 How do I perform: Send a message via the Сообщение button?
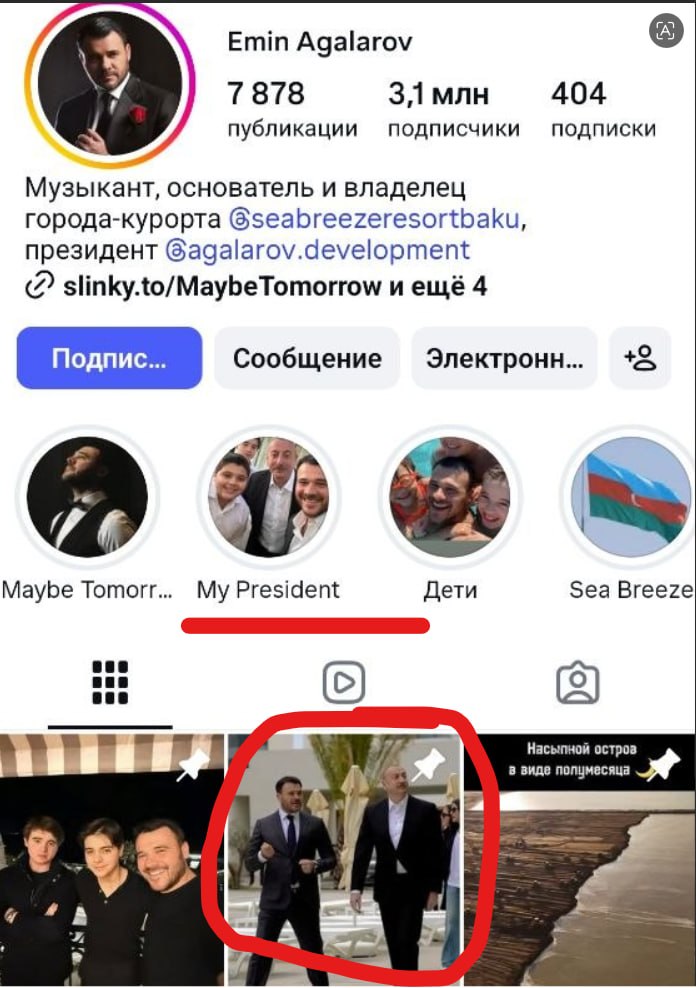click(307, 358)
